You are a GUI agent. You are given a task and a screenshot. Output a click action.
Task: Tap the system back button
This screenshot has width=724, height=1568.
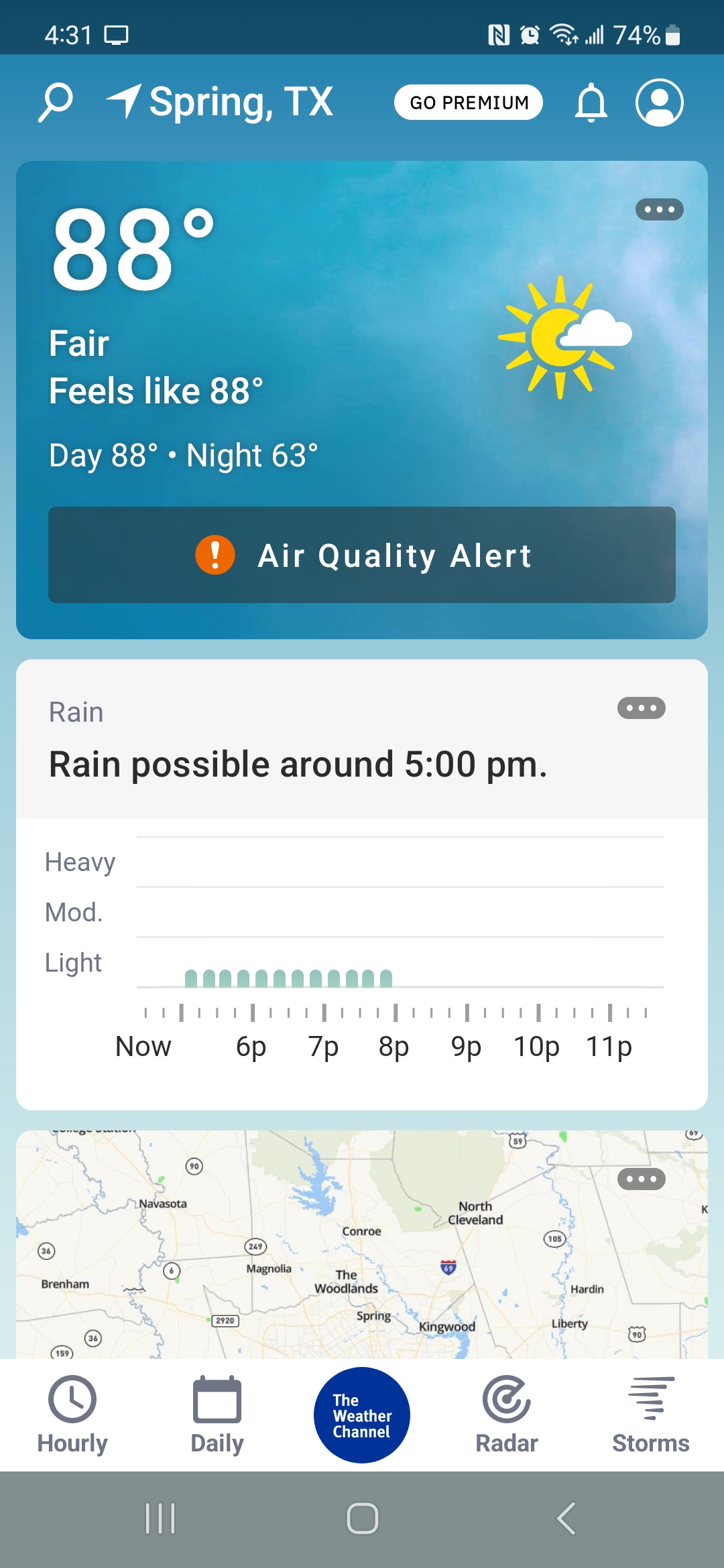(566, 1518)
